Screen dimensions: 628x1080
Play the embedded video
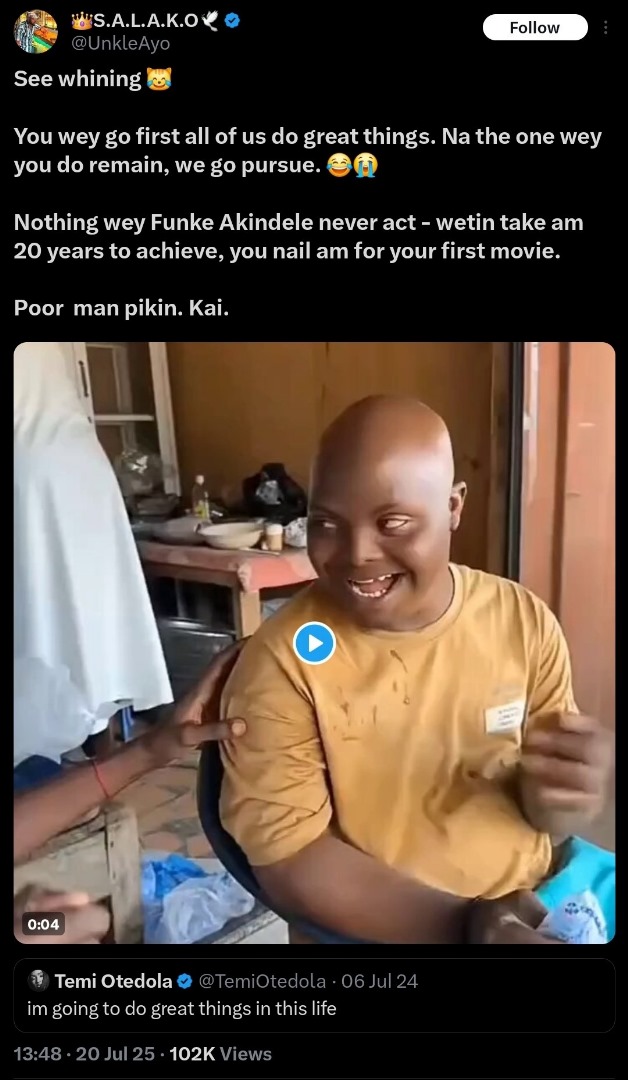pyautogui.click(x=314, y=643)
